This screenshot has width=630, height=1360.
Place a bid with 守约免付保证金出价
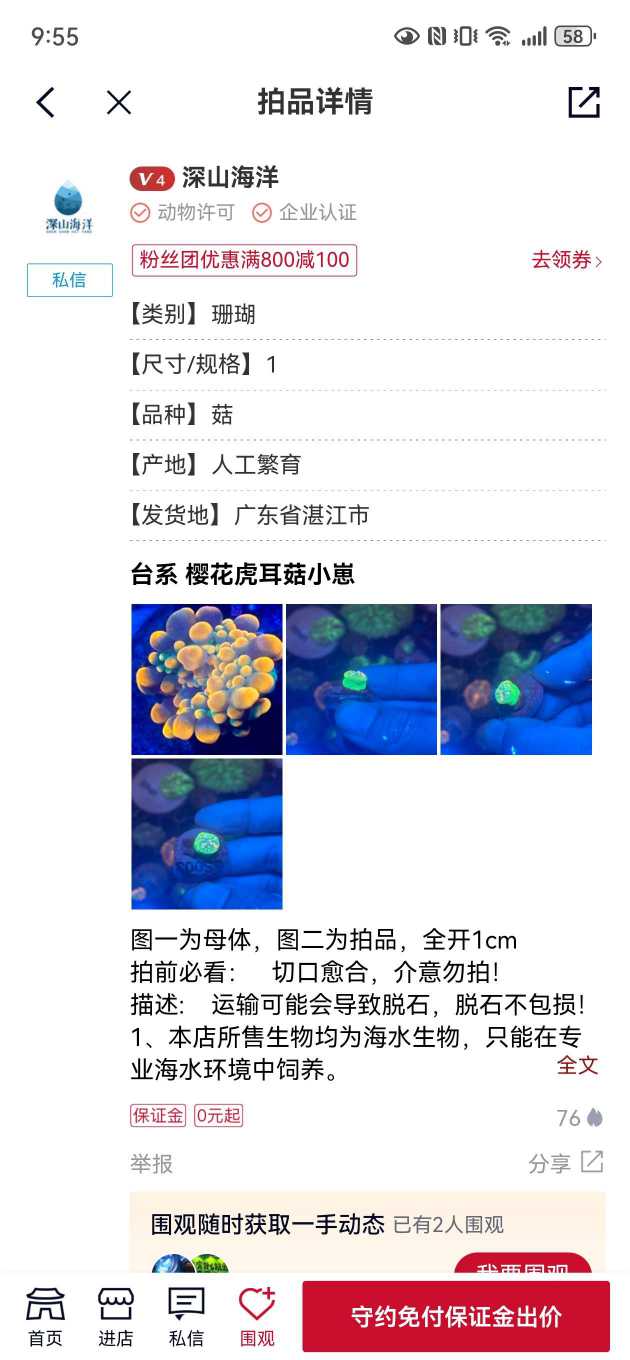click(456, 1316)
